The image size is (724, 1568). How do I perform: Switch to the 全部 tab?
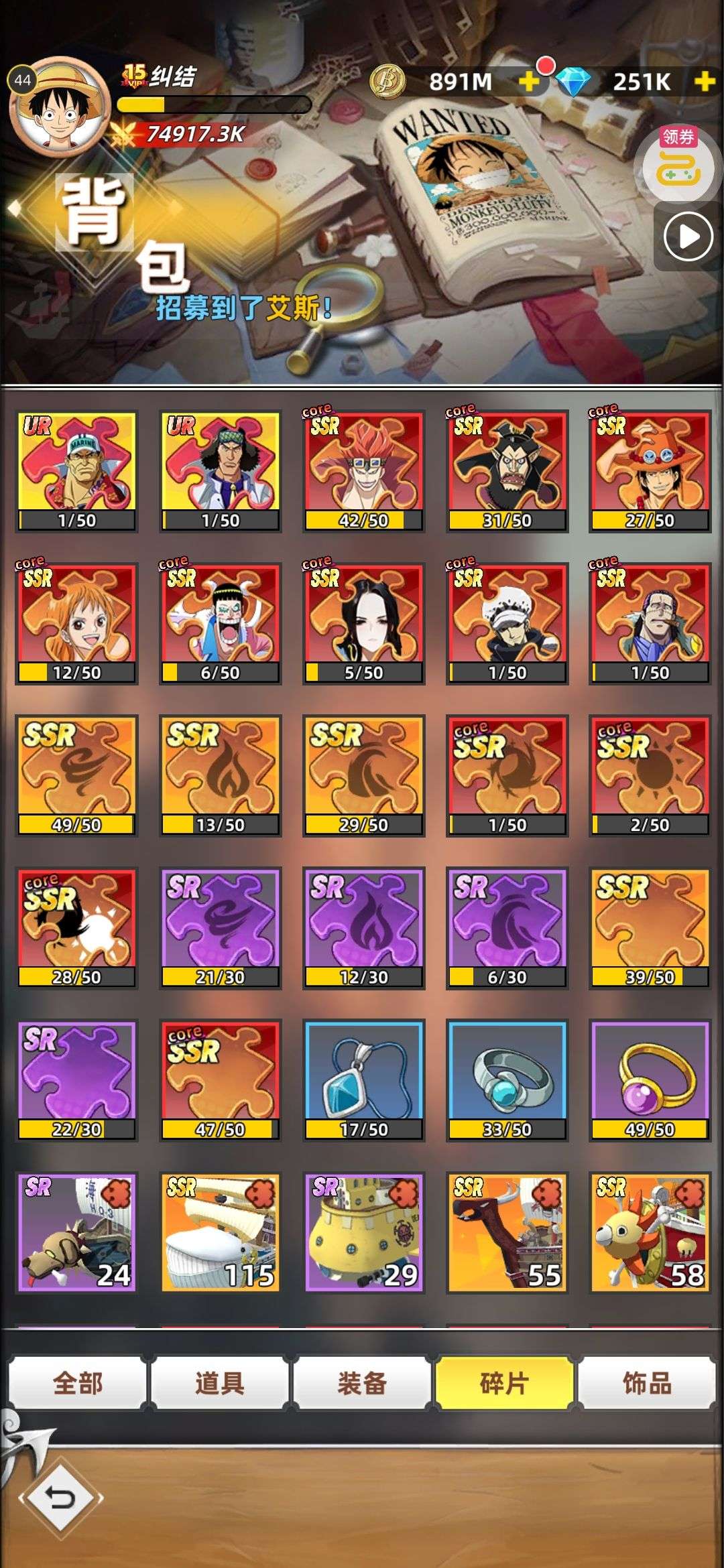pos(77,1383)
